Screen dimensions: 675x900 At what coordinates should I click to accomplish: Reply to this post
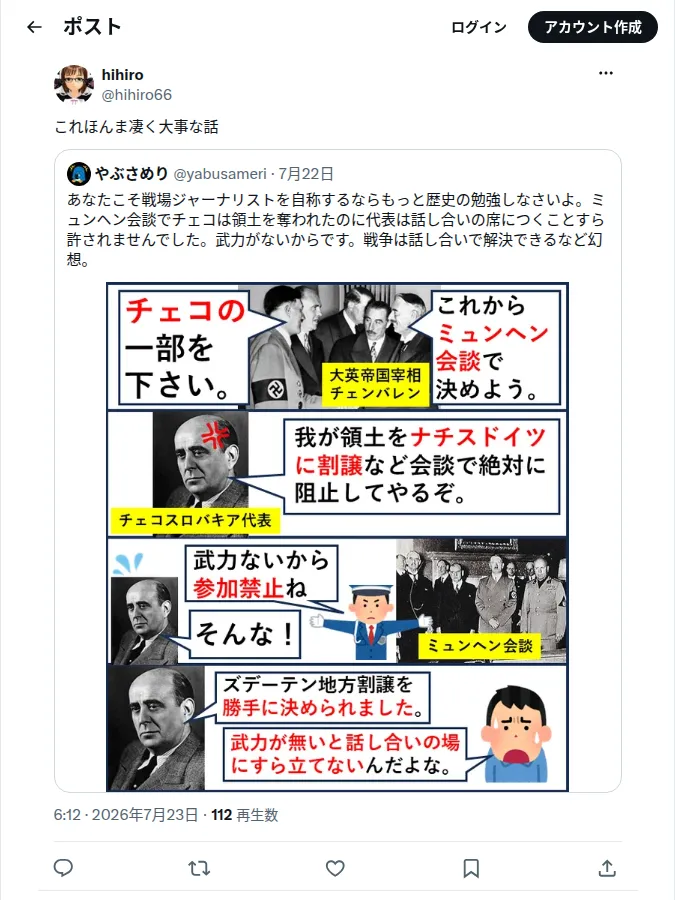click(x=63, y=867)
